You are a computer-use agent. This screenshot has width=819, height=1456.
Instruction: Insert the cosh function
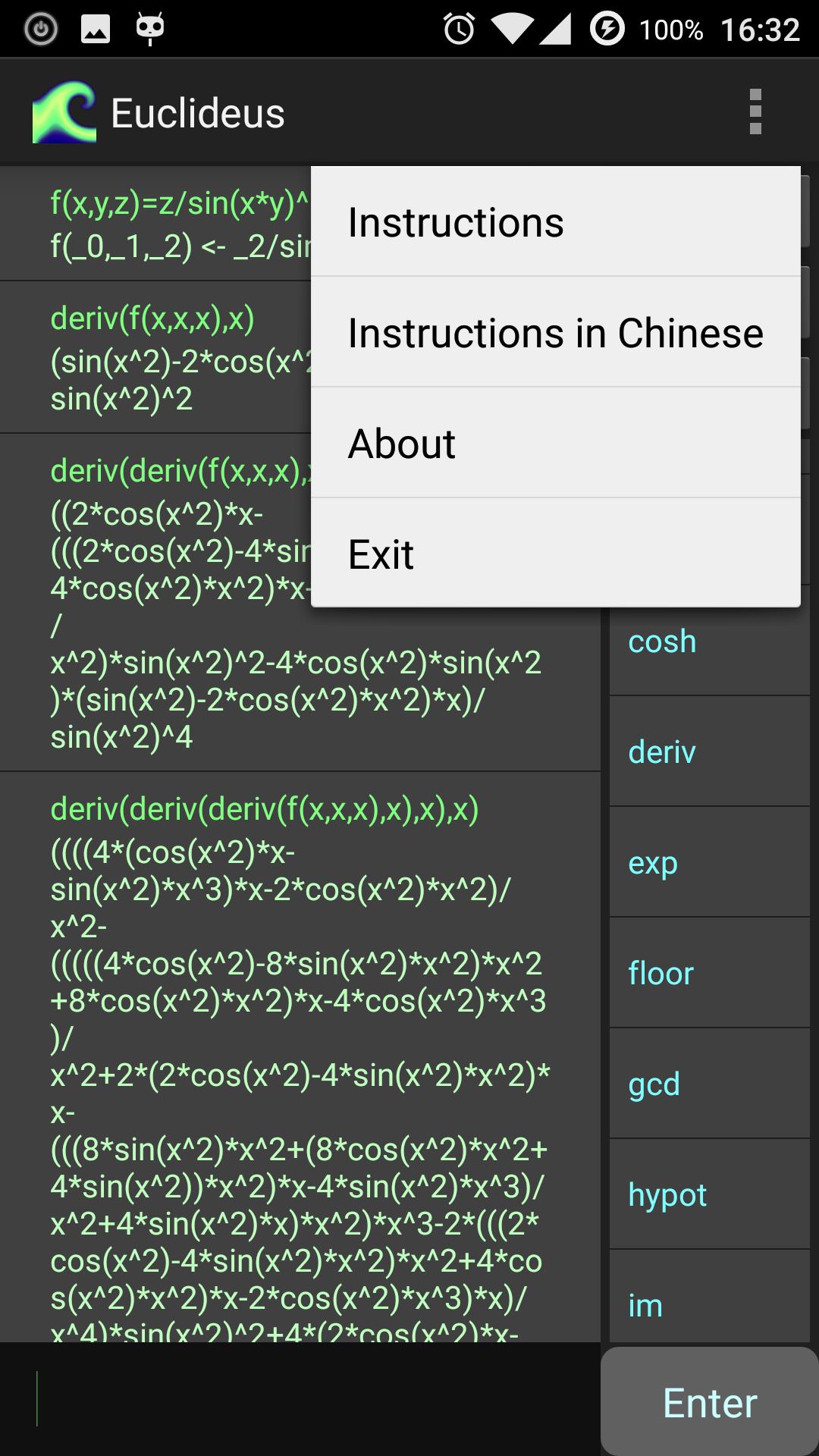709,642
